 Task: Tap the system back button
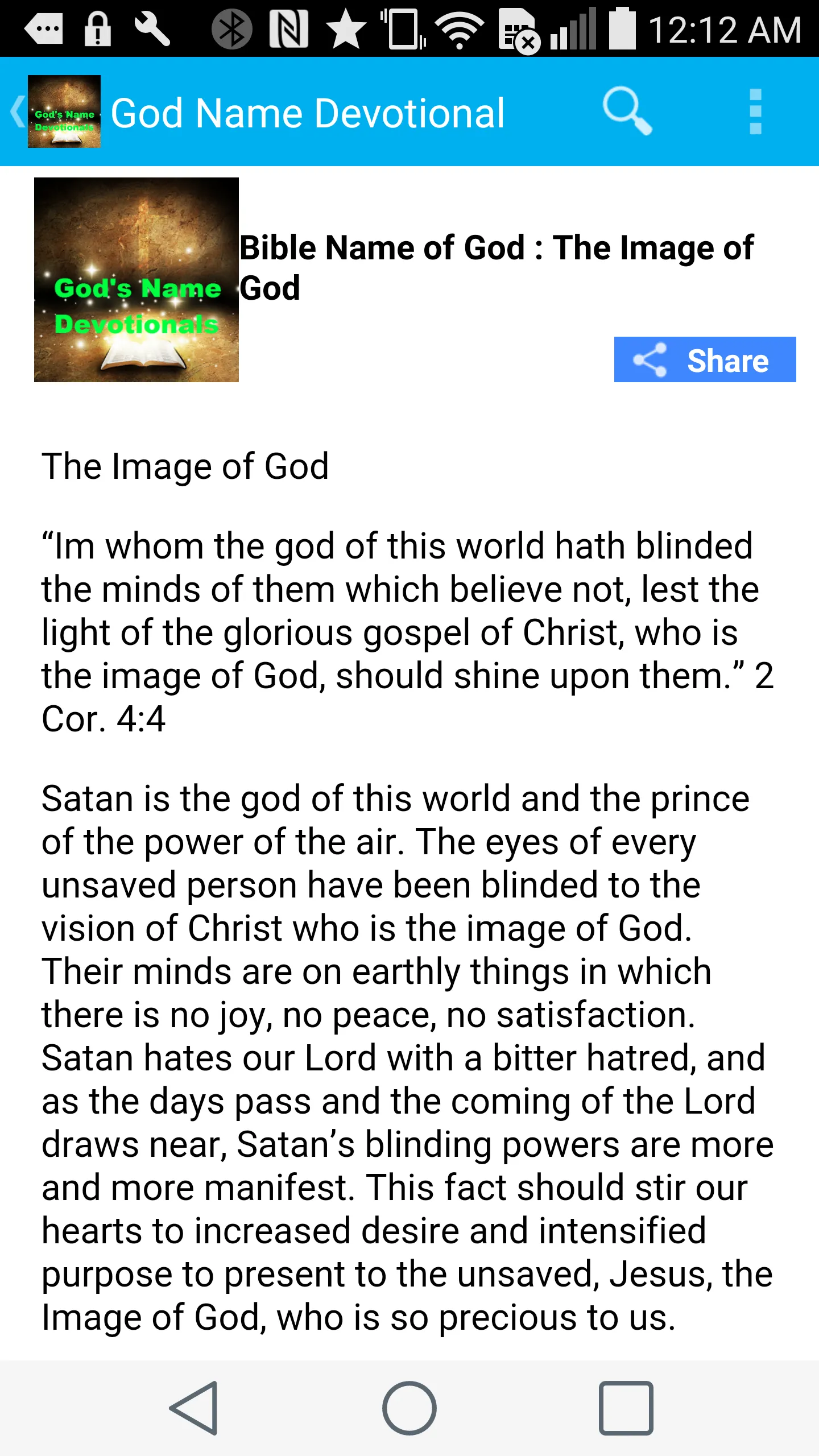click(194, 1408)
